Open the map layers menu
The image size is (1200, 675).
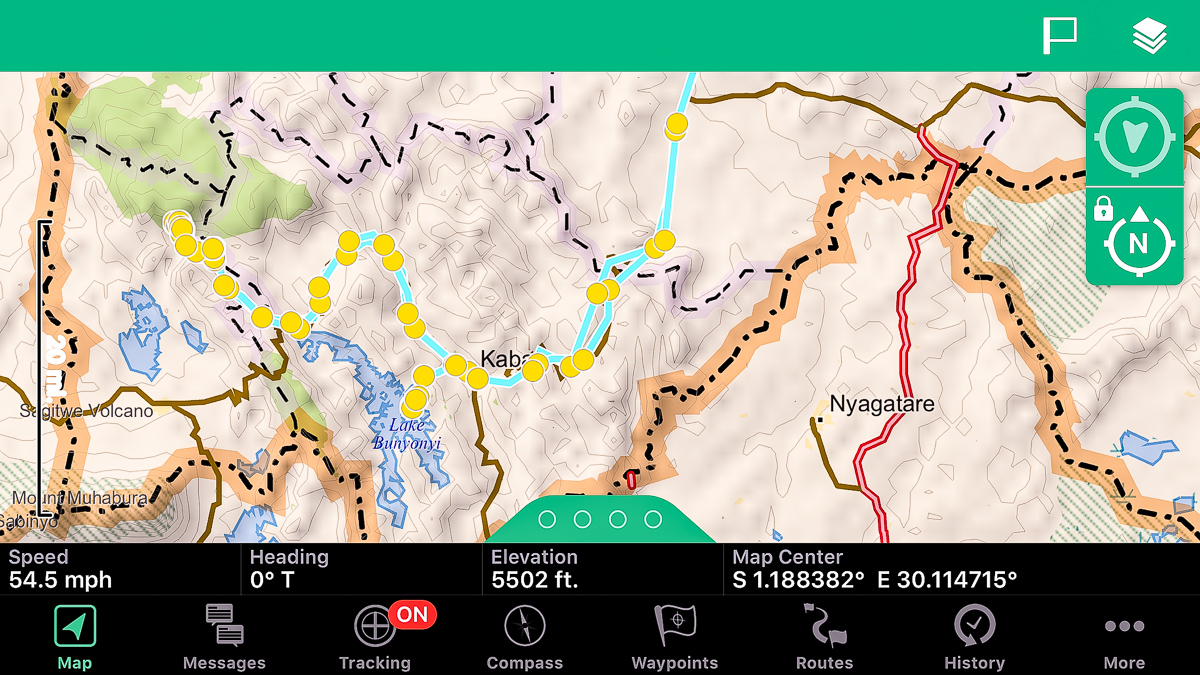click(x=1150, y=37)
